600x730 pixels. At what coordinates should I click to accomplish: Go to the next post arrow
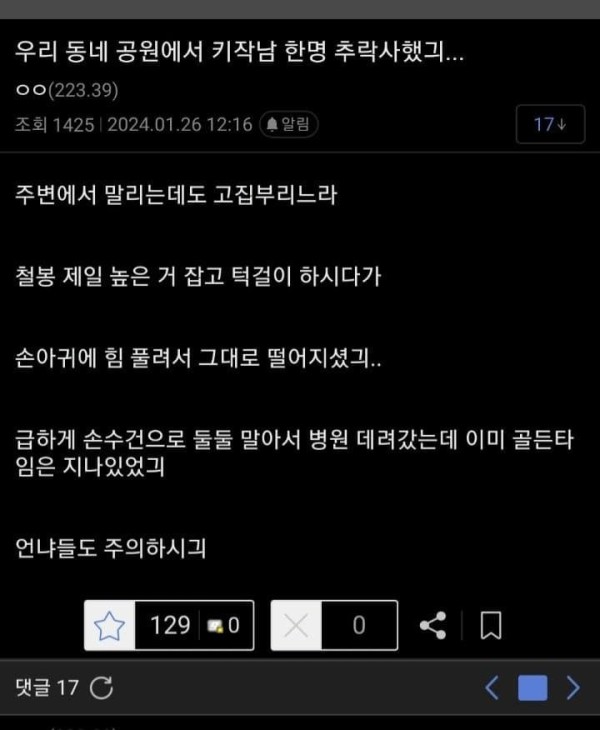pyautogui.click(x=573, y=688)
